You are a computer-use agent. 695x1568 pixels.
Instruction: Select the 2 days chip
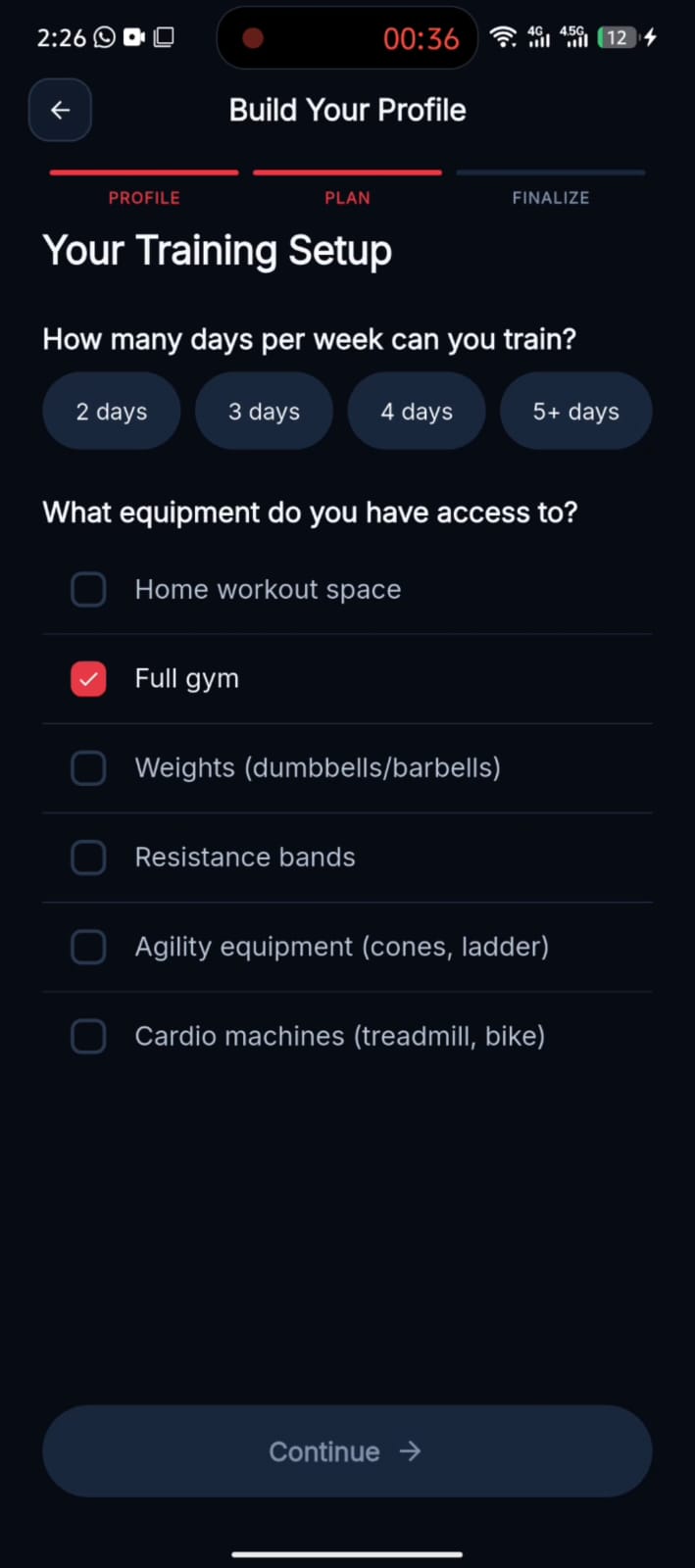coord(112,412)
